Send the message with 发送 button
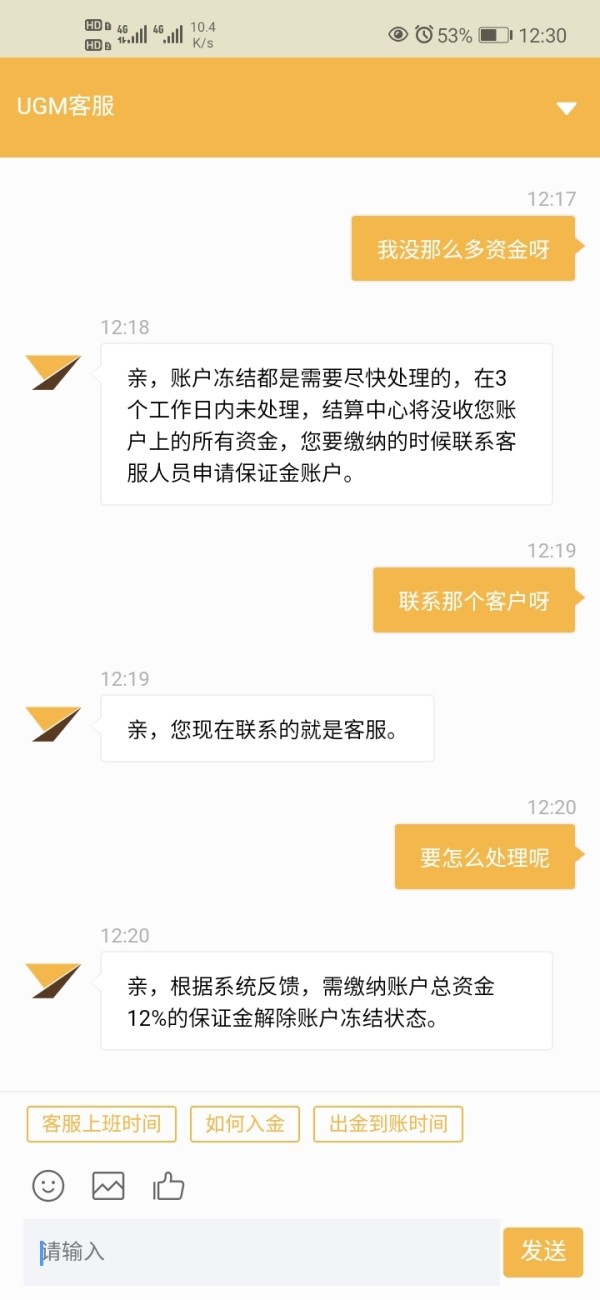The width and height of the screenshot is (600, 1300). pyautogui.click(x=543, y=1252)
